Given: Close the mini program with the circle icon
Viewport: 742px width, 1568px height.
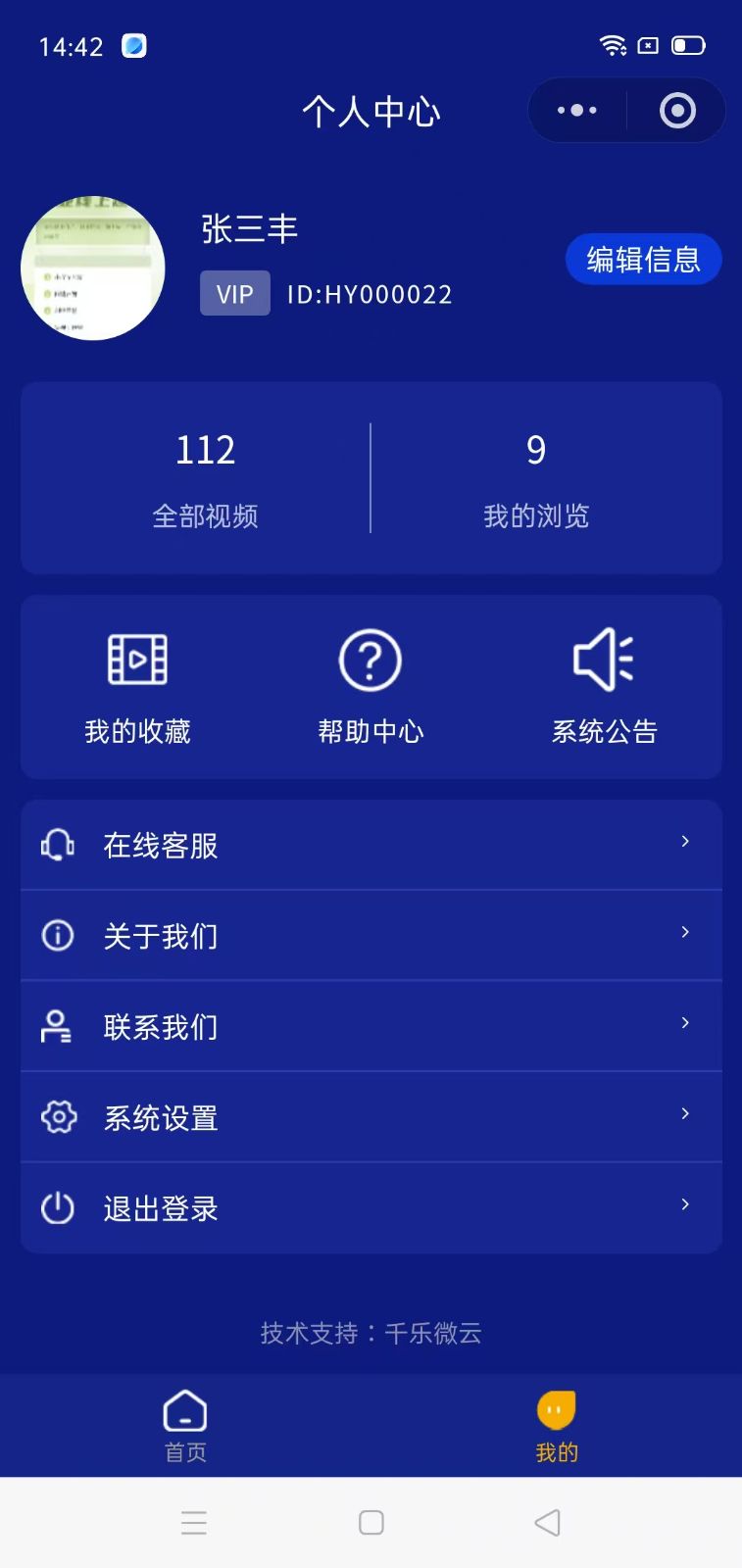Looking at the screenshot, I should pos(677,111).
